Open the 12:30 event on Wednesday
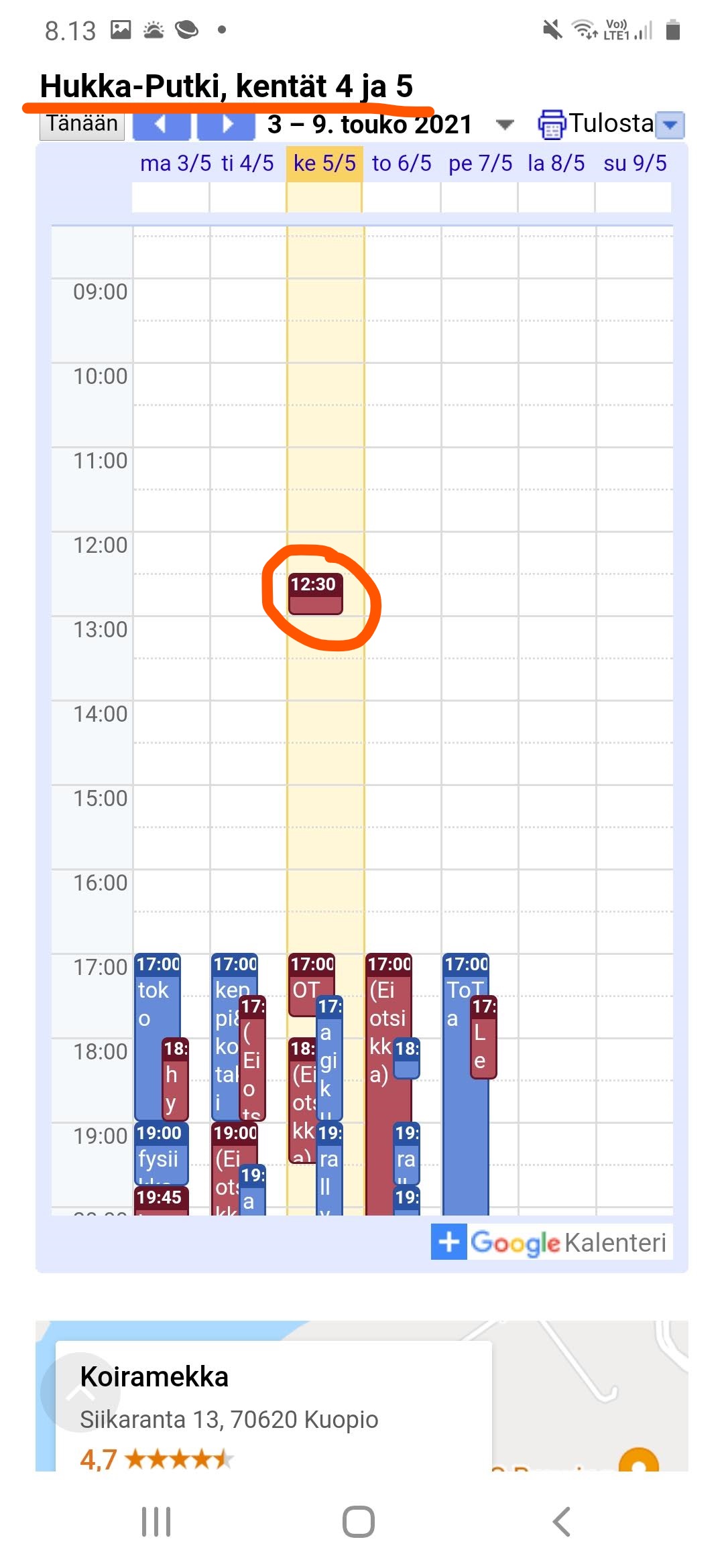 pos(316,594)
